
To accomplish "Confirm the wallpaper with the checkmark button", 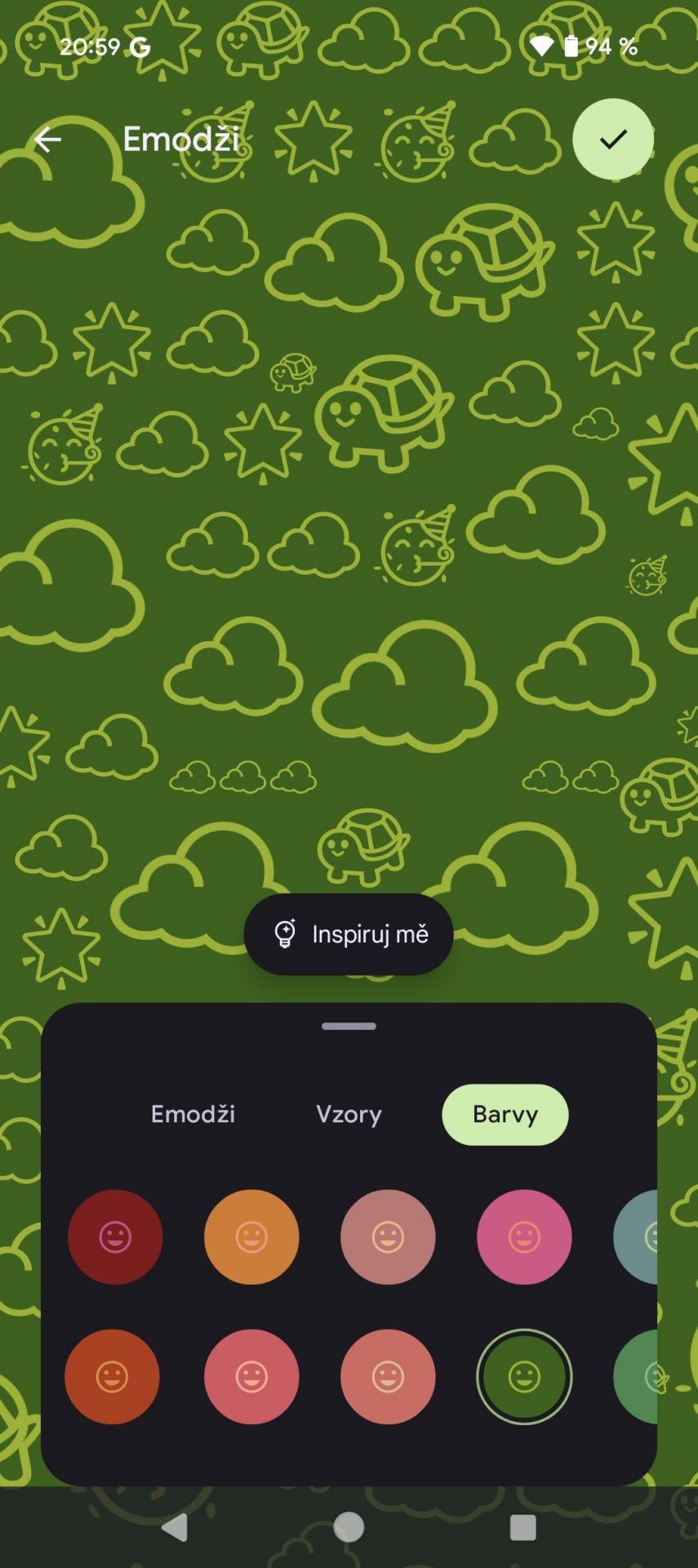I will [x=613, y=139].
